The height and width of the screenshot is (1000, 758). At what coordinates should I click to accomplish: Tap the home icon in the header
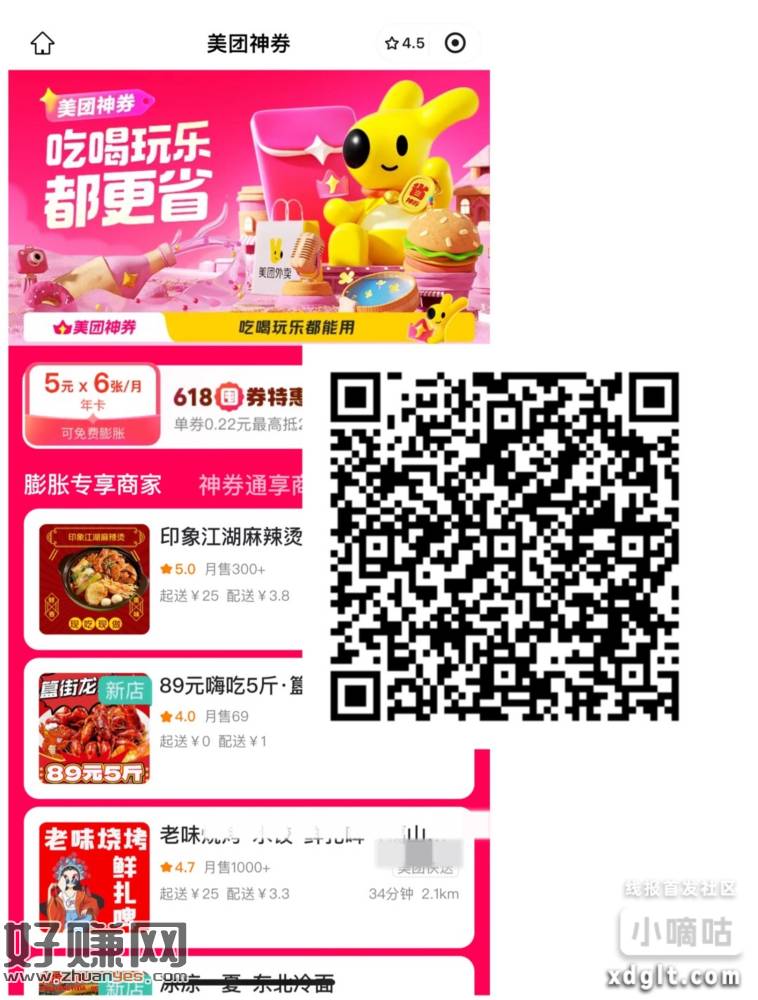[x=42, y=44]
